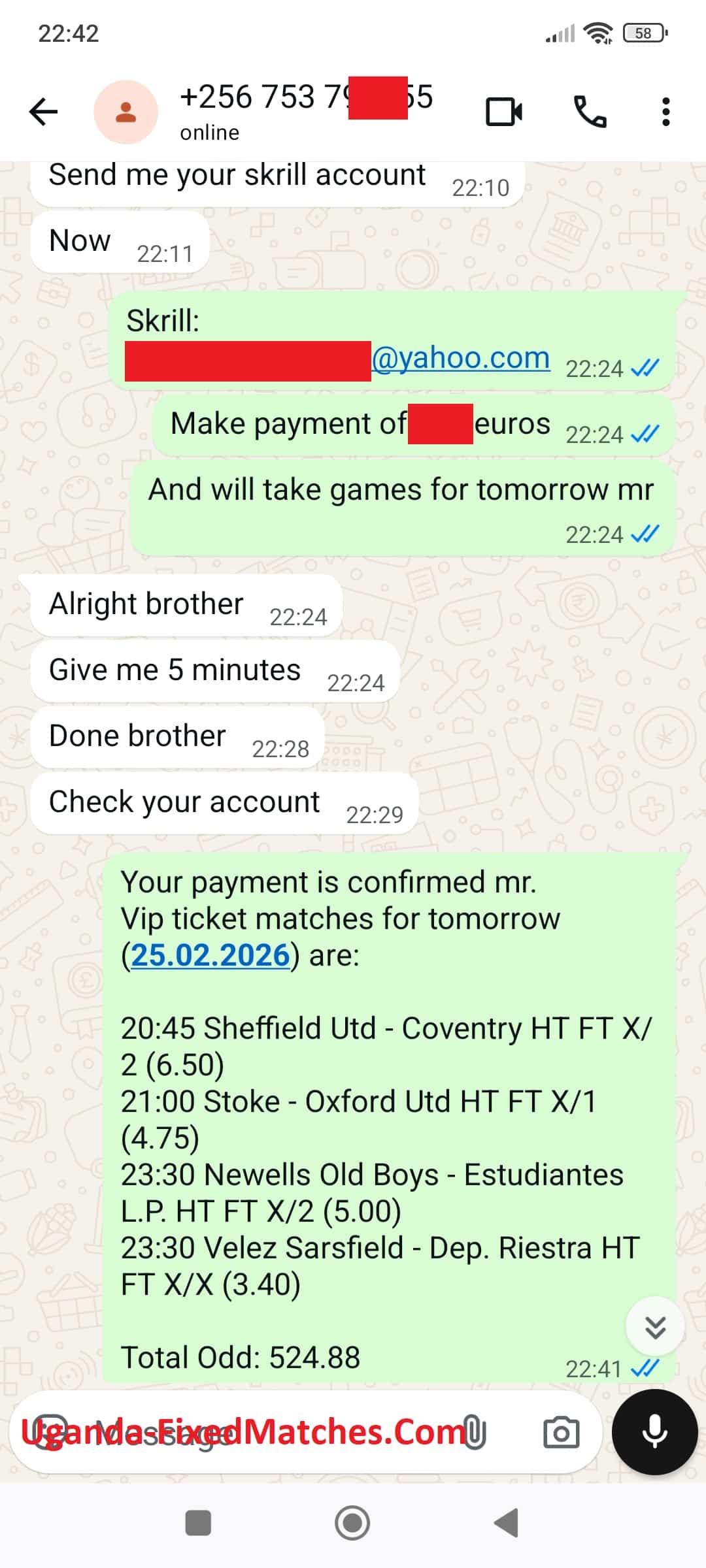Jump to the latest messages with the double-arrow button
Viewport: 706px width, 1568px height.
coord(655,1327)
